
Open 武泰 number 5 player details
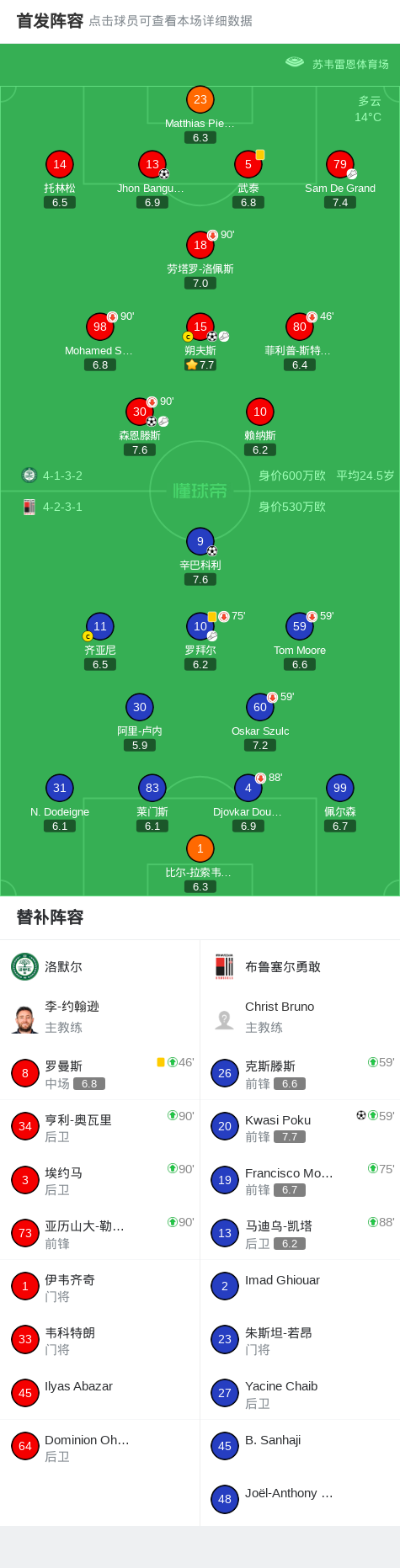coord(248,178)
